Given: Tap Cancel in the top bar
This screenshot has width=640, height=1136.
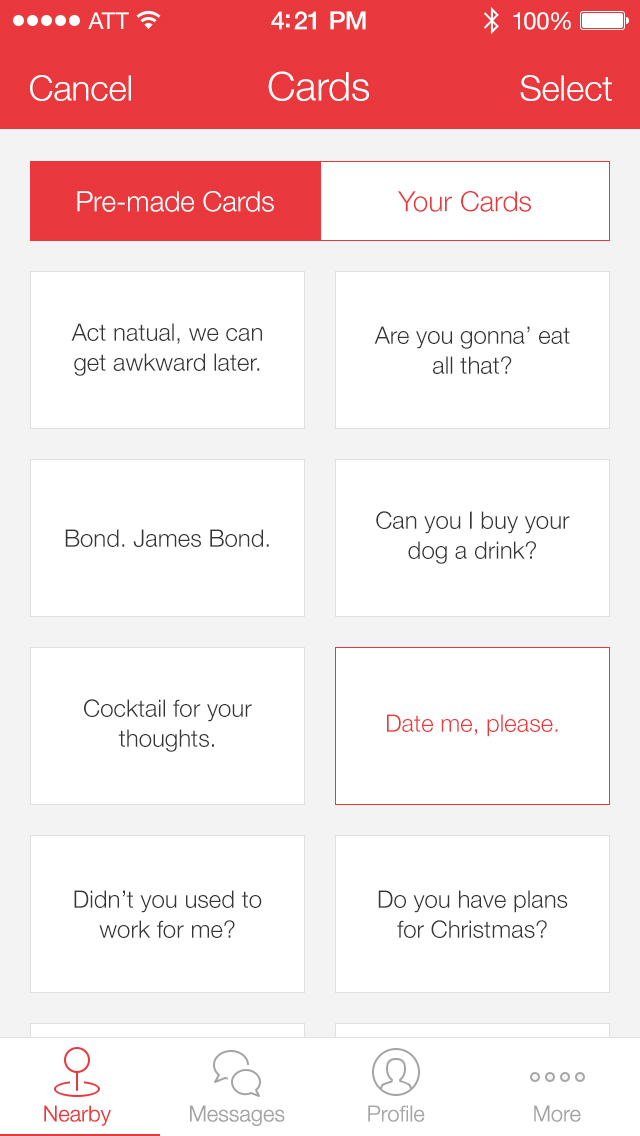Looking at the screenshot, I should (80, 89).
